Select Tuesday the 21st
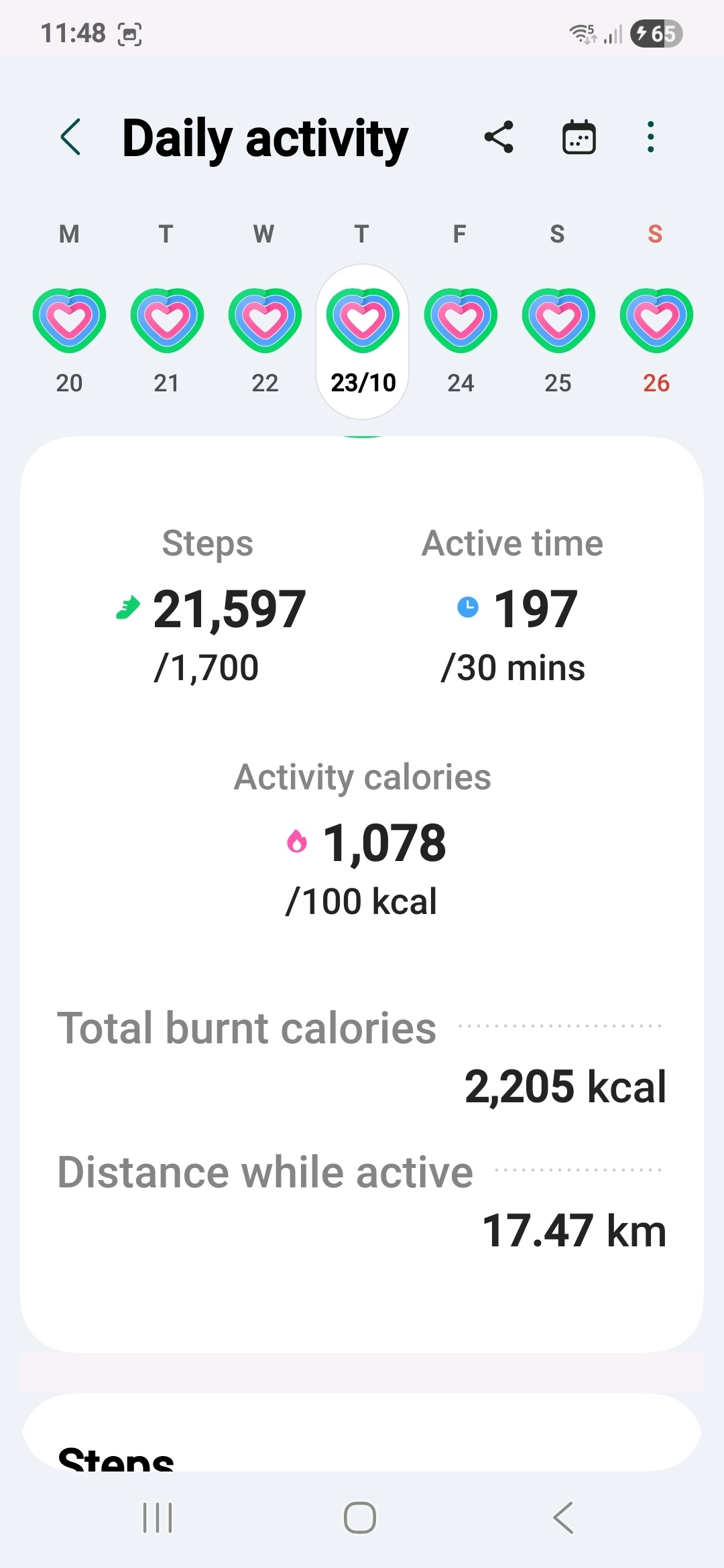 click(167, 322)
